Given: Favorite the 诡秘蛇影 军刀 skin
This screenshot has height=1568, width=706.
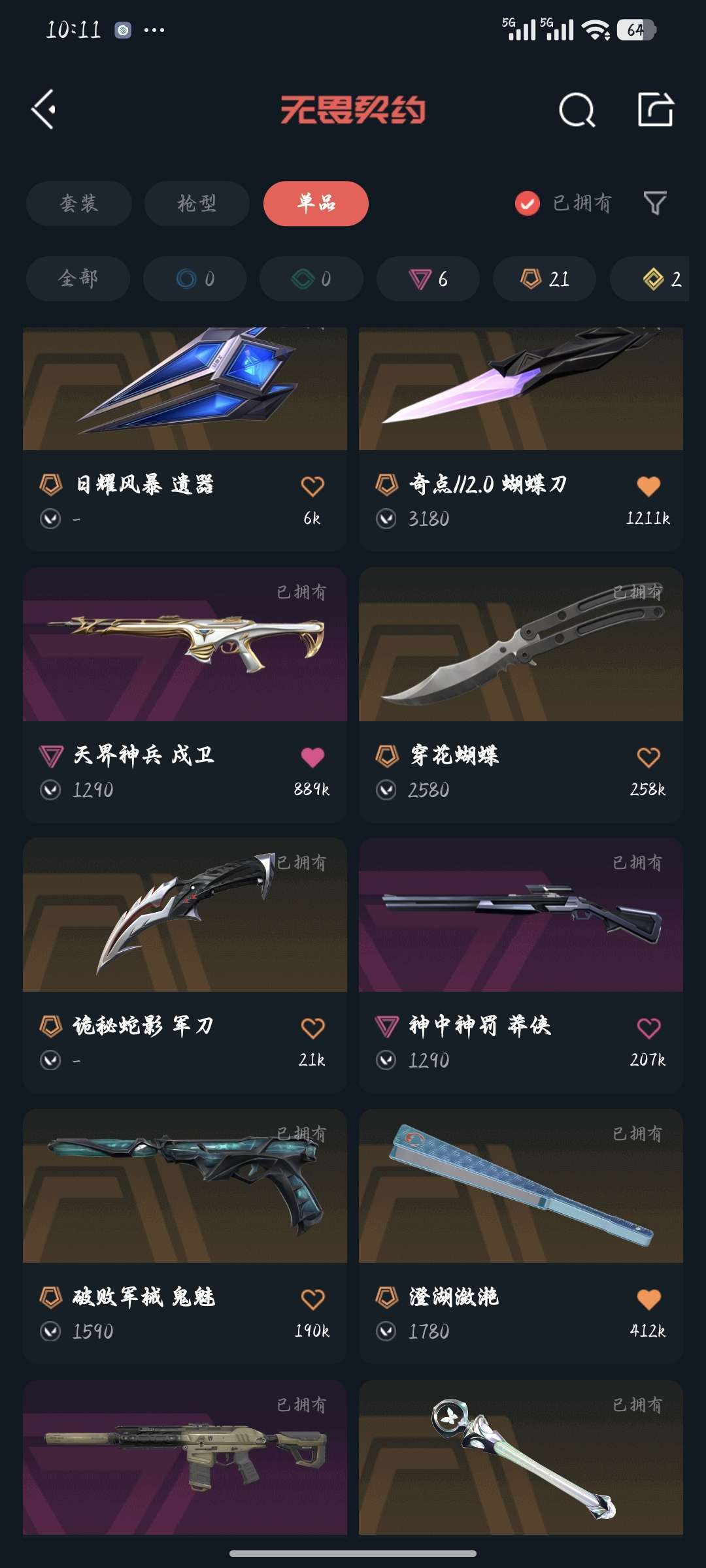Looking at the screenshot, I should [x=312, y=1028].
